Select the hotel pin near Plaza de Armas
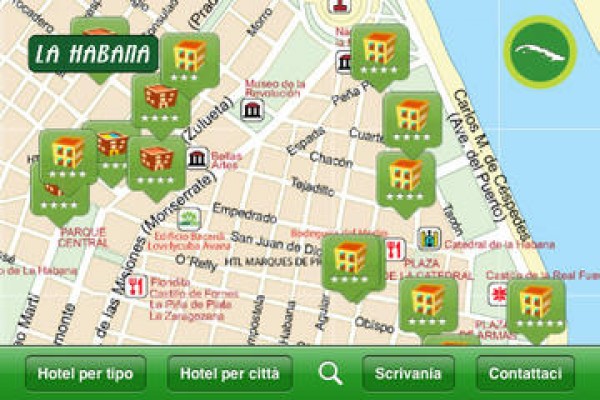This screenshot has width=600, height=400. point(536,305)
